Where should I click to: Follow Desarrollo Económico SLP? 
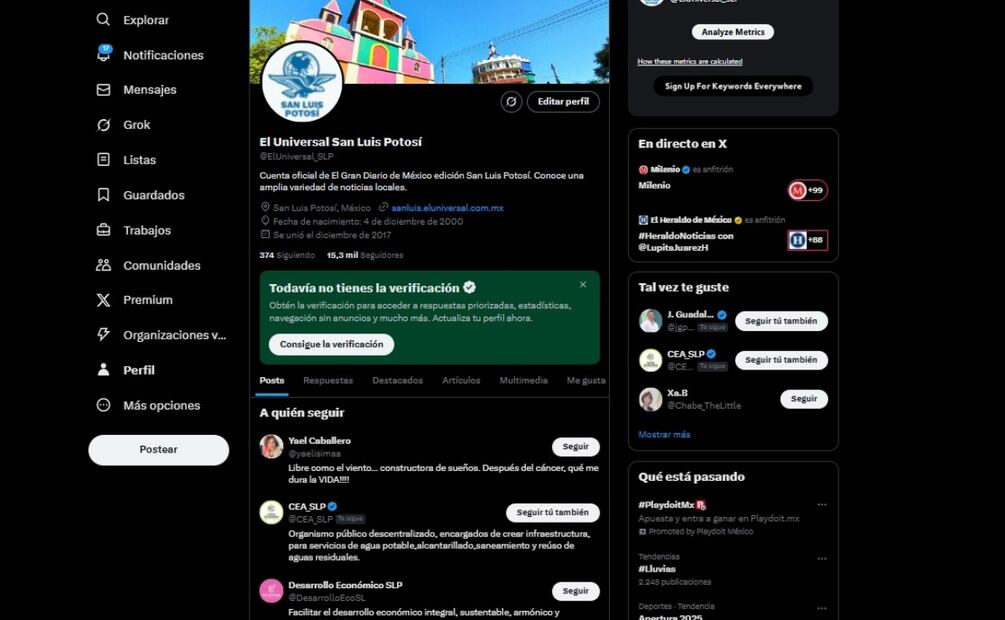tap(575, 591)
